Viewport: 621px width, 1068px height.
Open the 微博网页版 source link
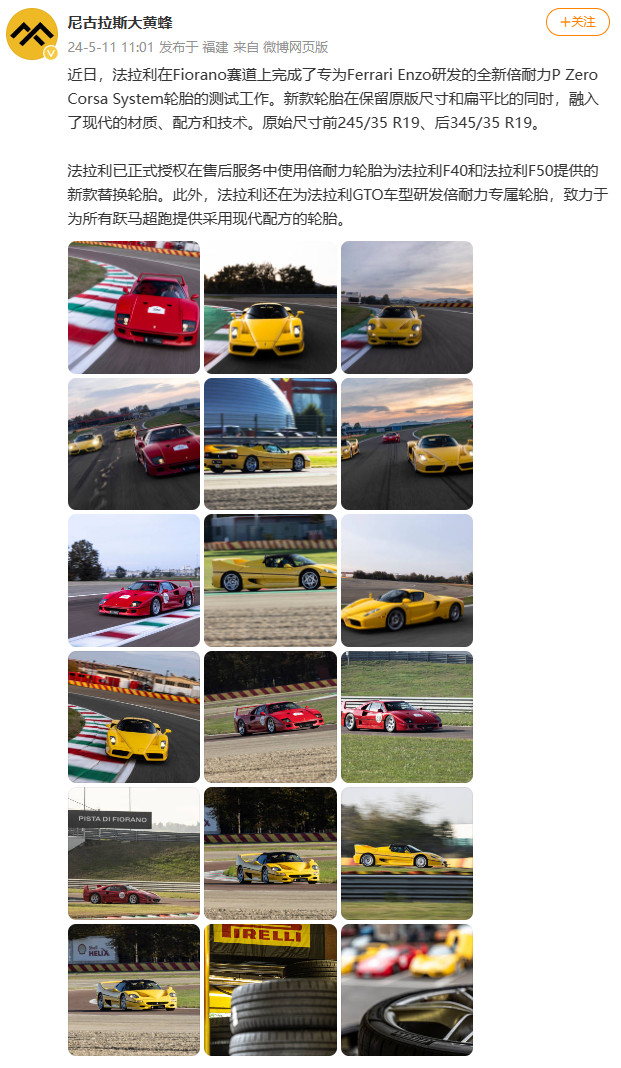(295, 47)
